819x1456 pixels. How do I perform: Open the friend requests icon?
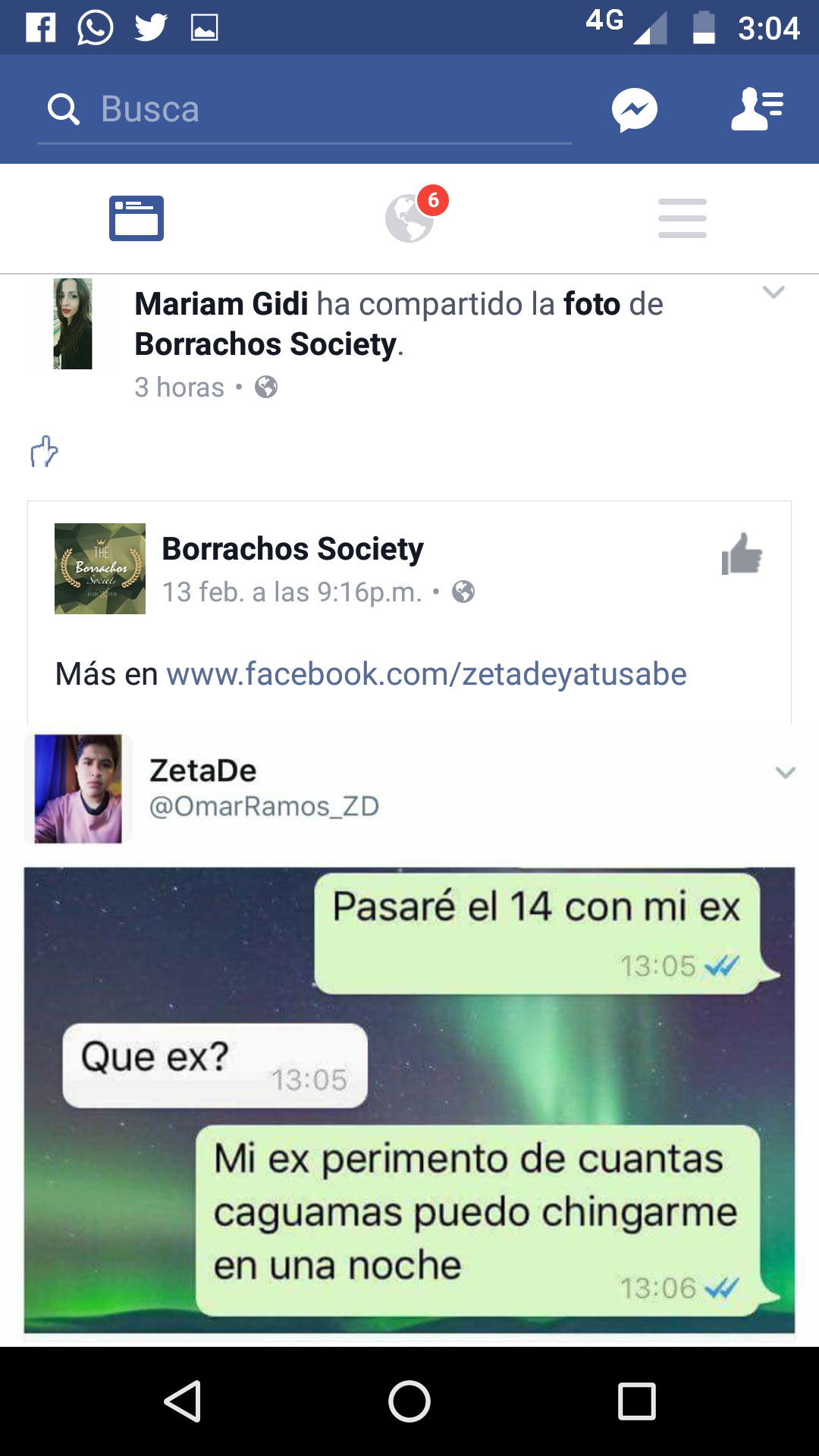[757, 109]
